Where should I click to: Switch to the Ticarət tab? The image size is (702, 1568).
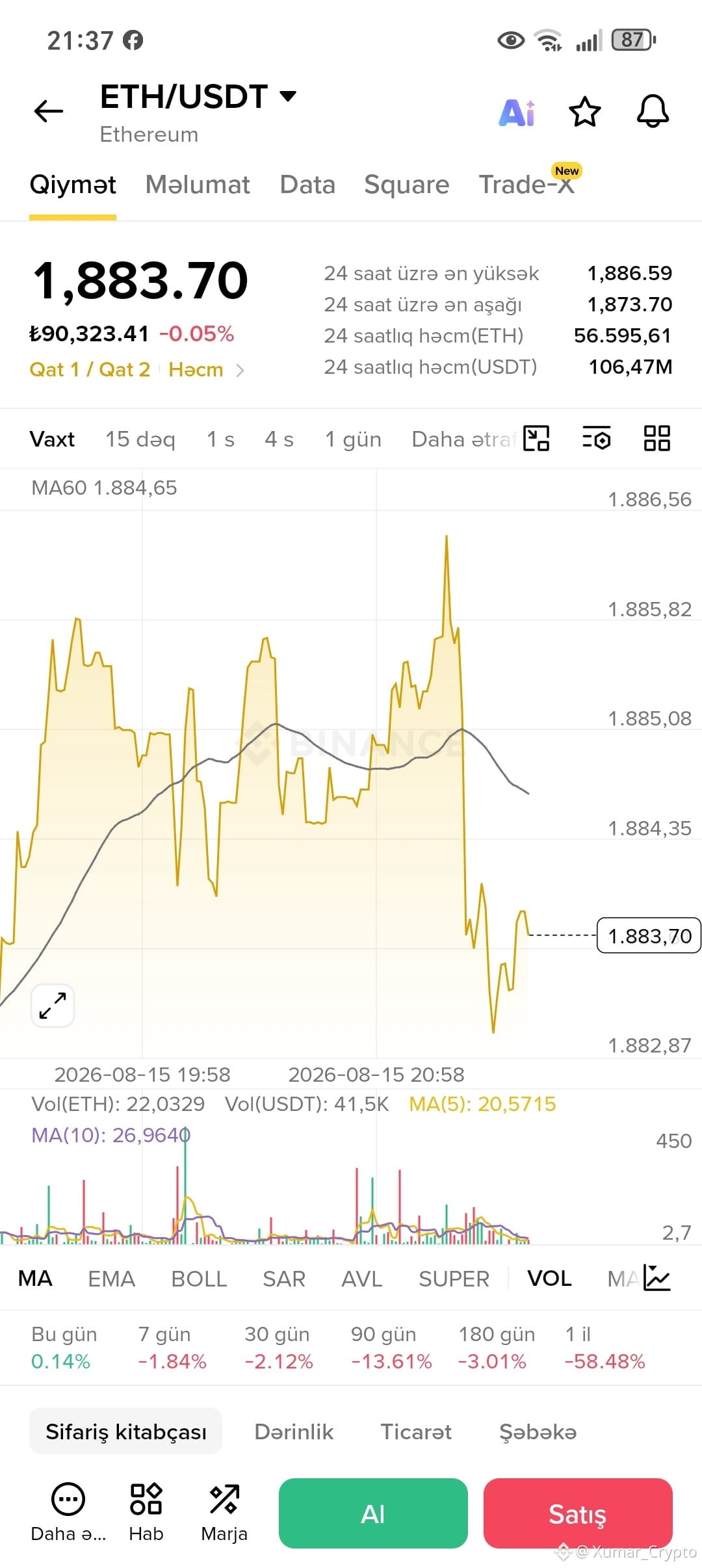(416, 1431)
